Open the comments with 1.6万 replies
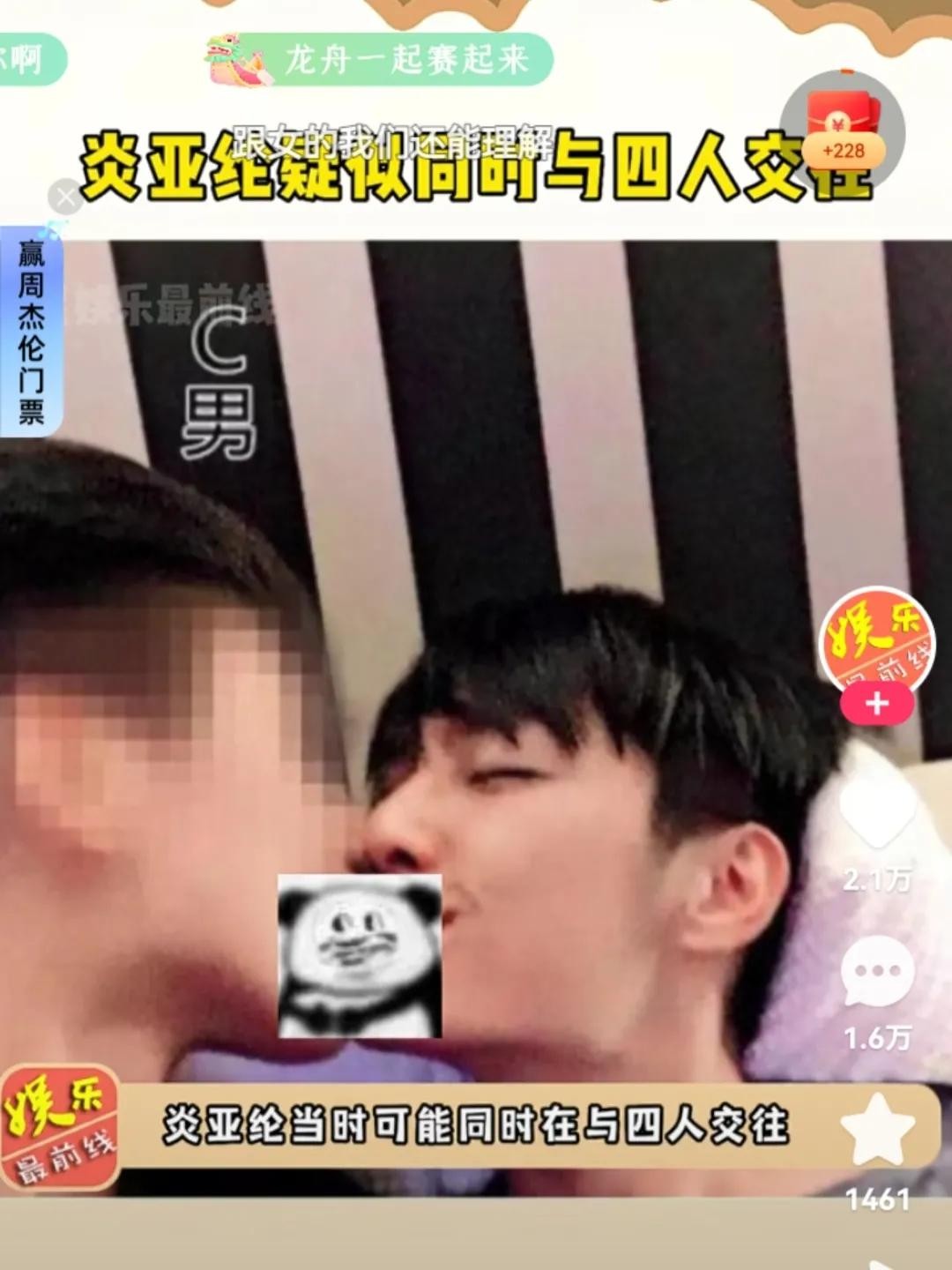This screenshot has height=1270, width=952. point(876,972)
